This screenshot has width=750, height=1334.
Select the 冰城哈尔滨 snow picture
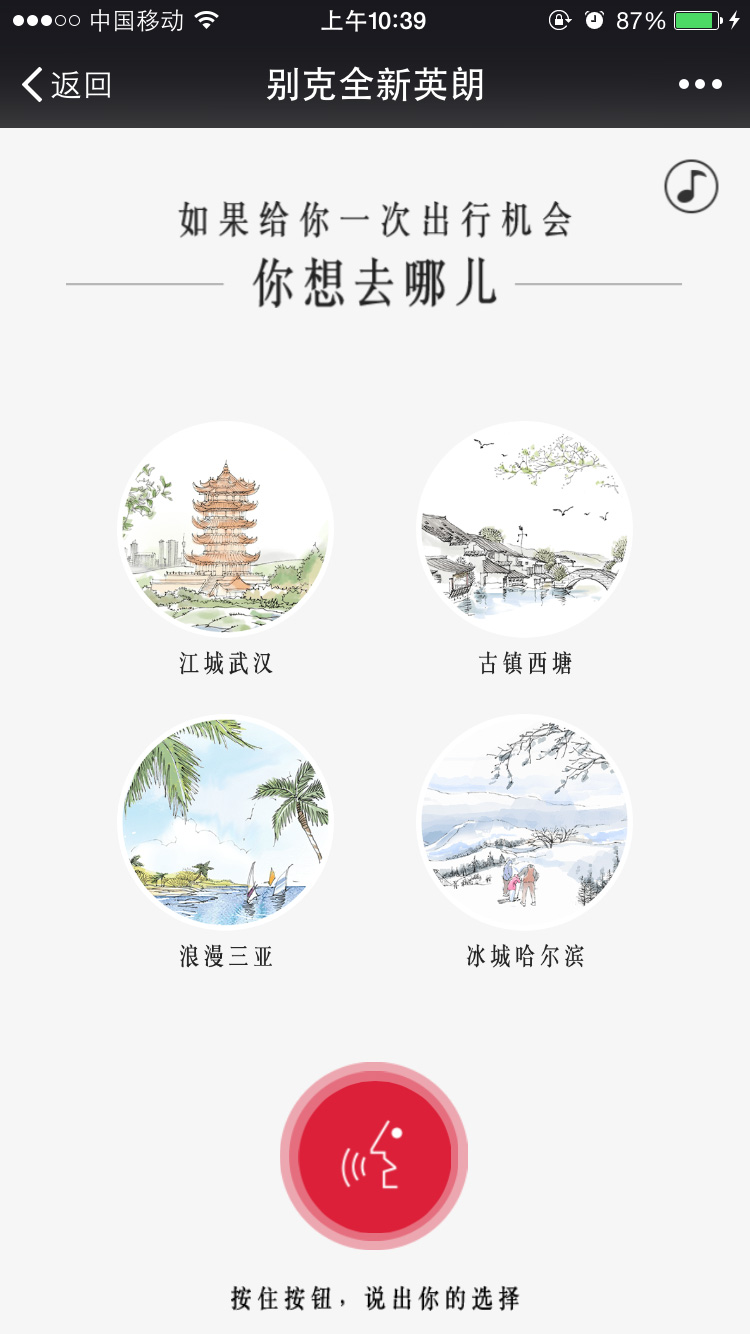point(525,822)
